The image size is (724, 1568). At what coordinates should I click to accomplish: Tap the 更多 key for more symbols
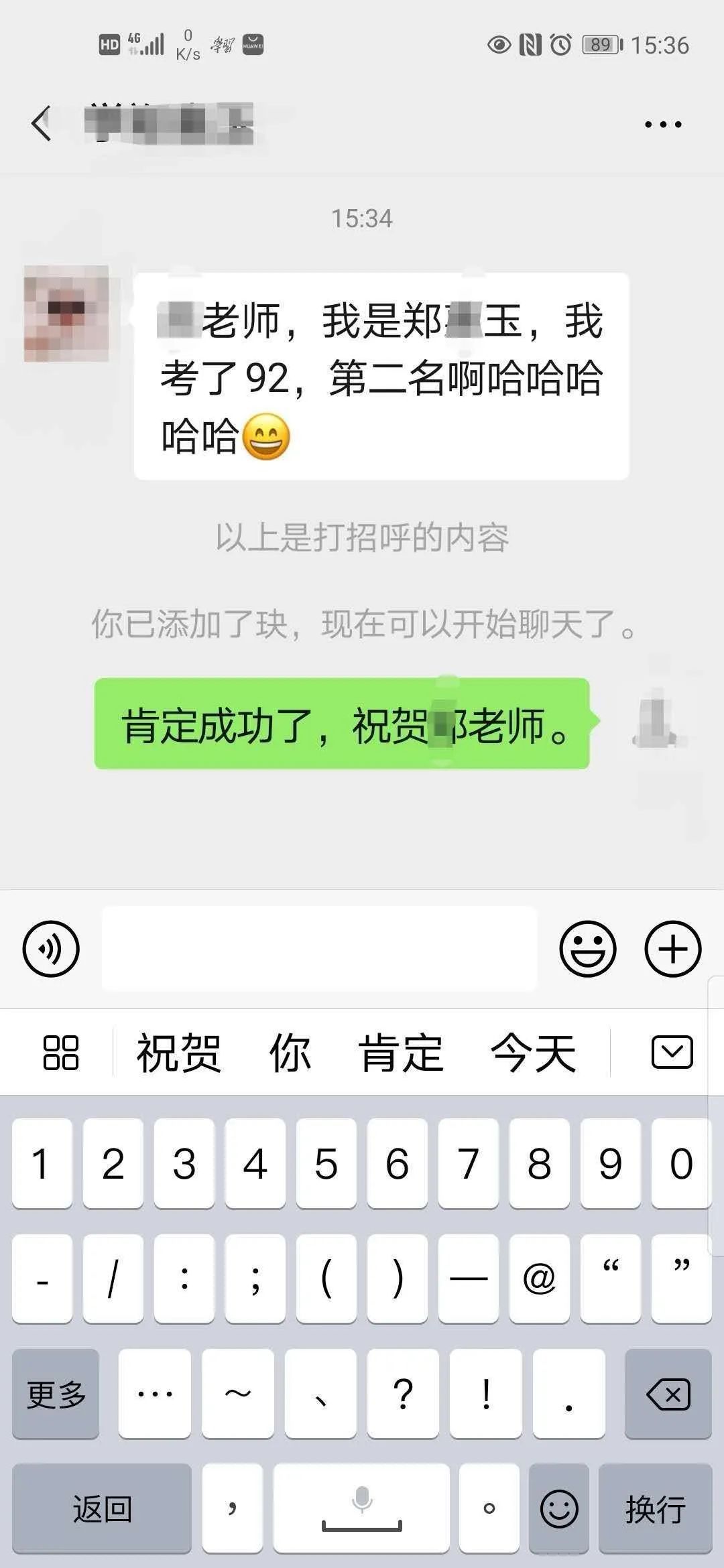pos(56,1395)
